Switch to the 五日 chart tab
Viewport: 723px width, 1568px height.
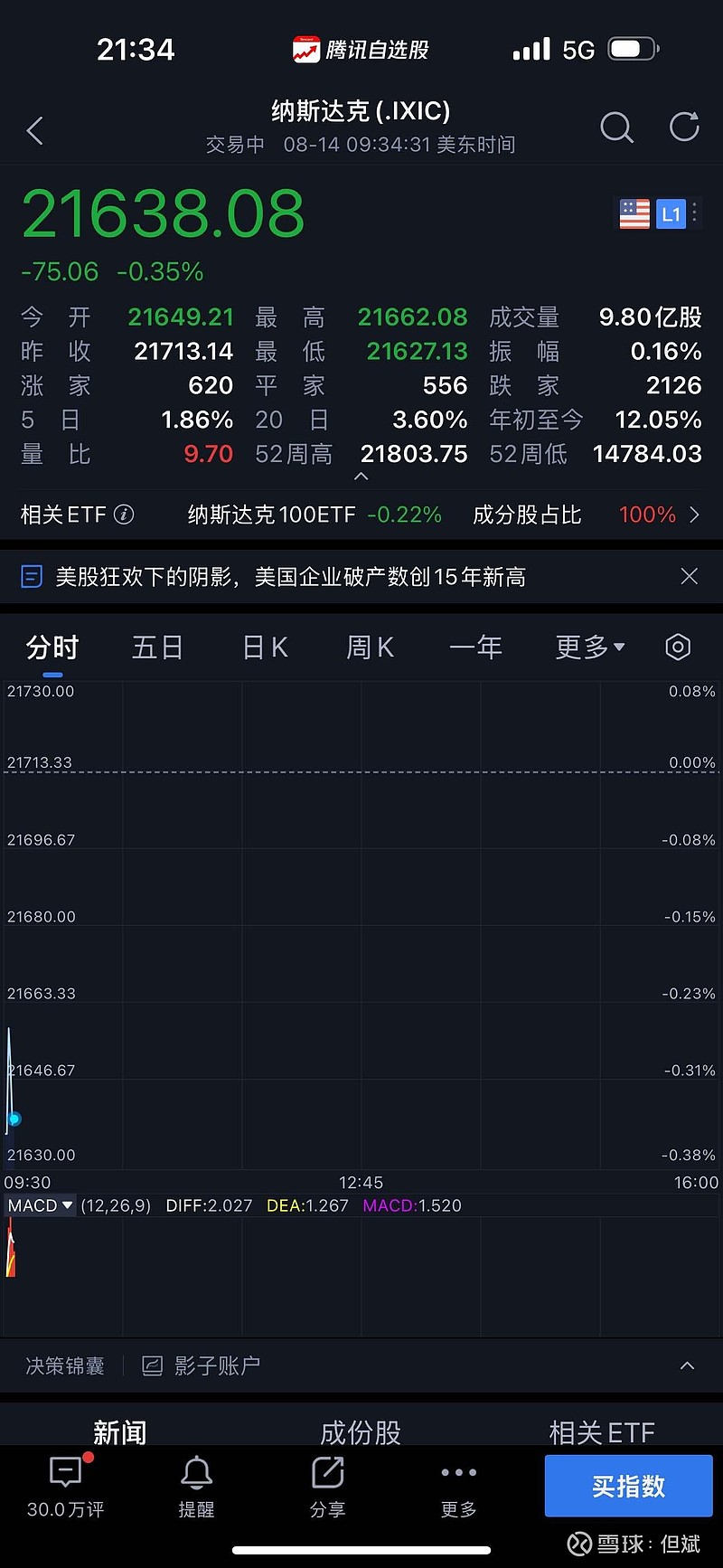[157, 647]
